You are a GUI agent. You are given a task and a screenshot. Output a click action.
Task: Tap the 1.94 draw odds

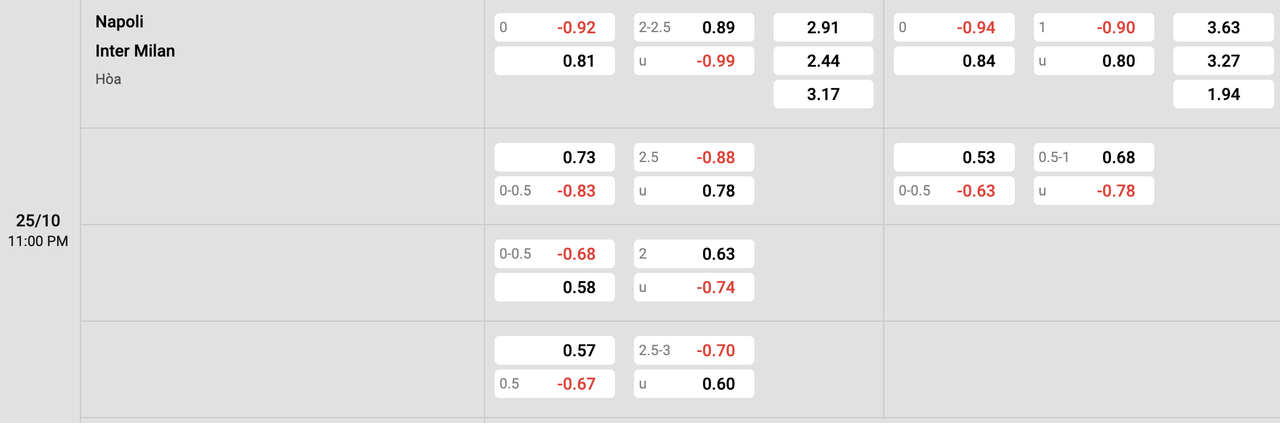(x=1223, y=95)
